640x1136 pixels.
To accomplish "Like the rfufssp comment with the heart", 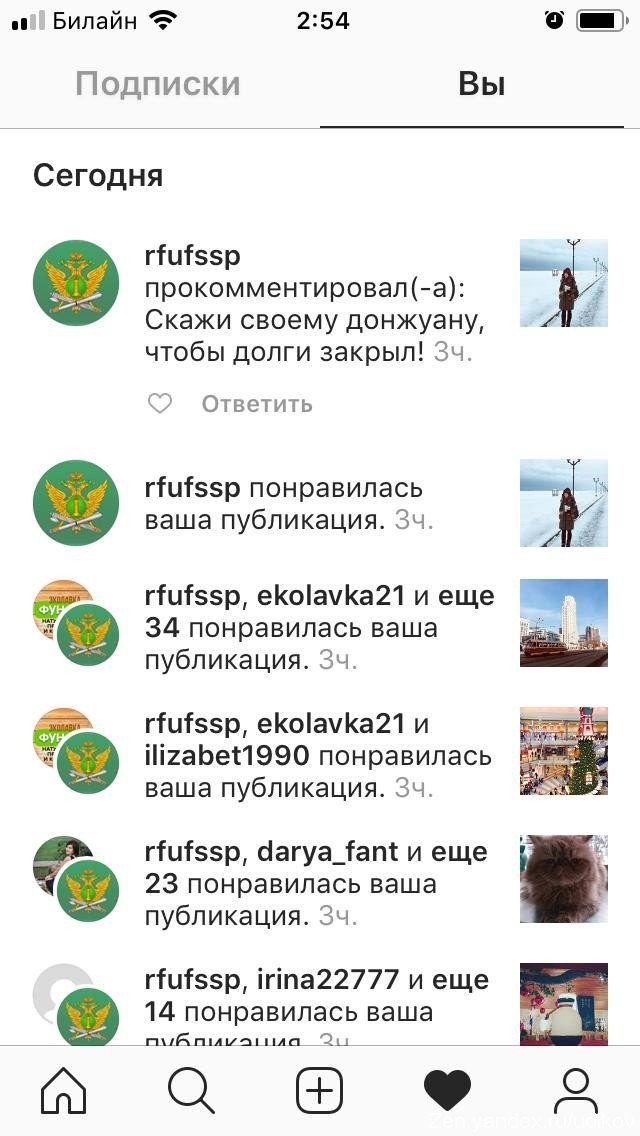I will pos(160,404).
